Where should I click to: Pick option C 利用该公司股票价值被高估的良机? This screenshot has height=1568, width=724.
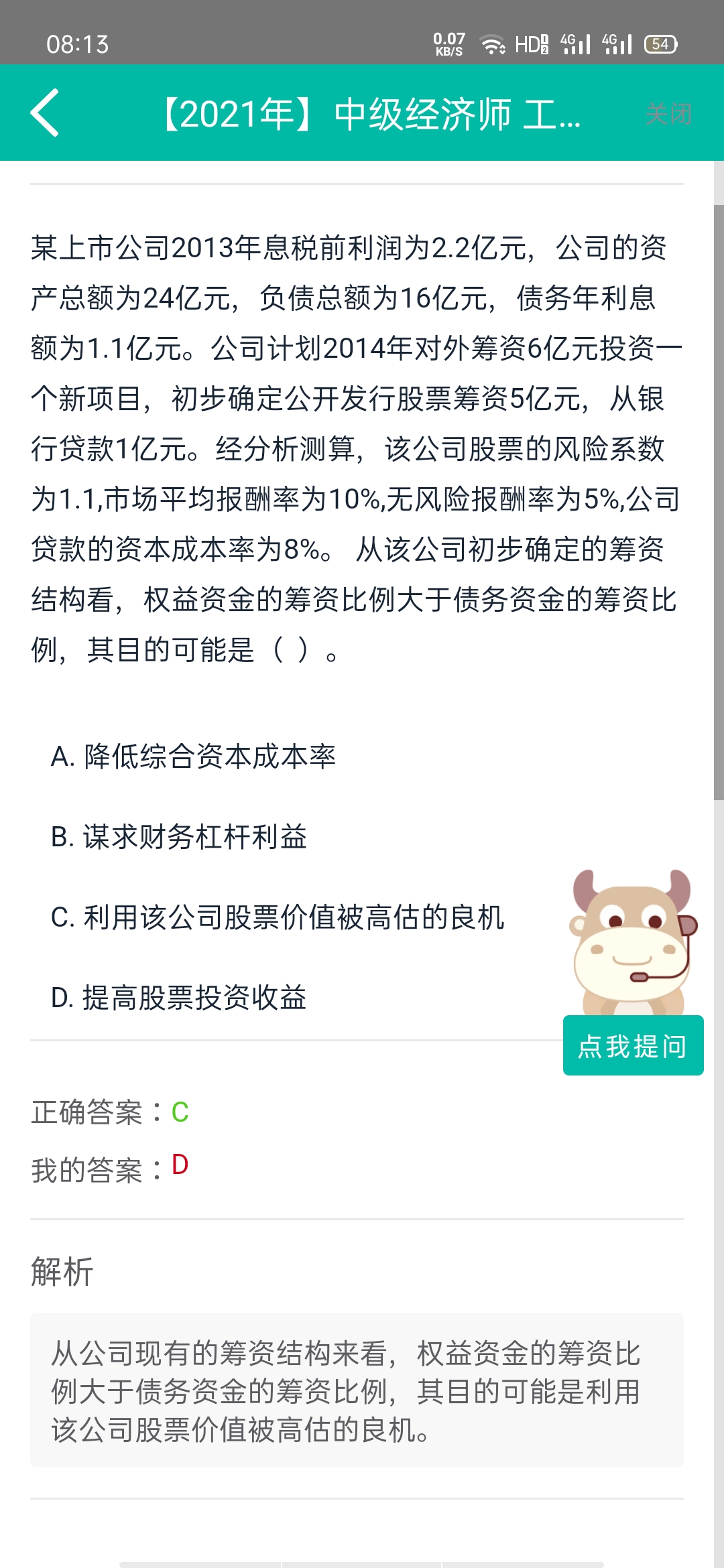[277, 917]
